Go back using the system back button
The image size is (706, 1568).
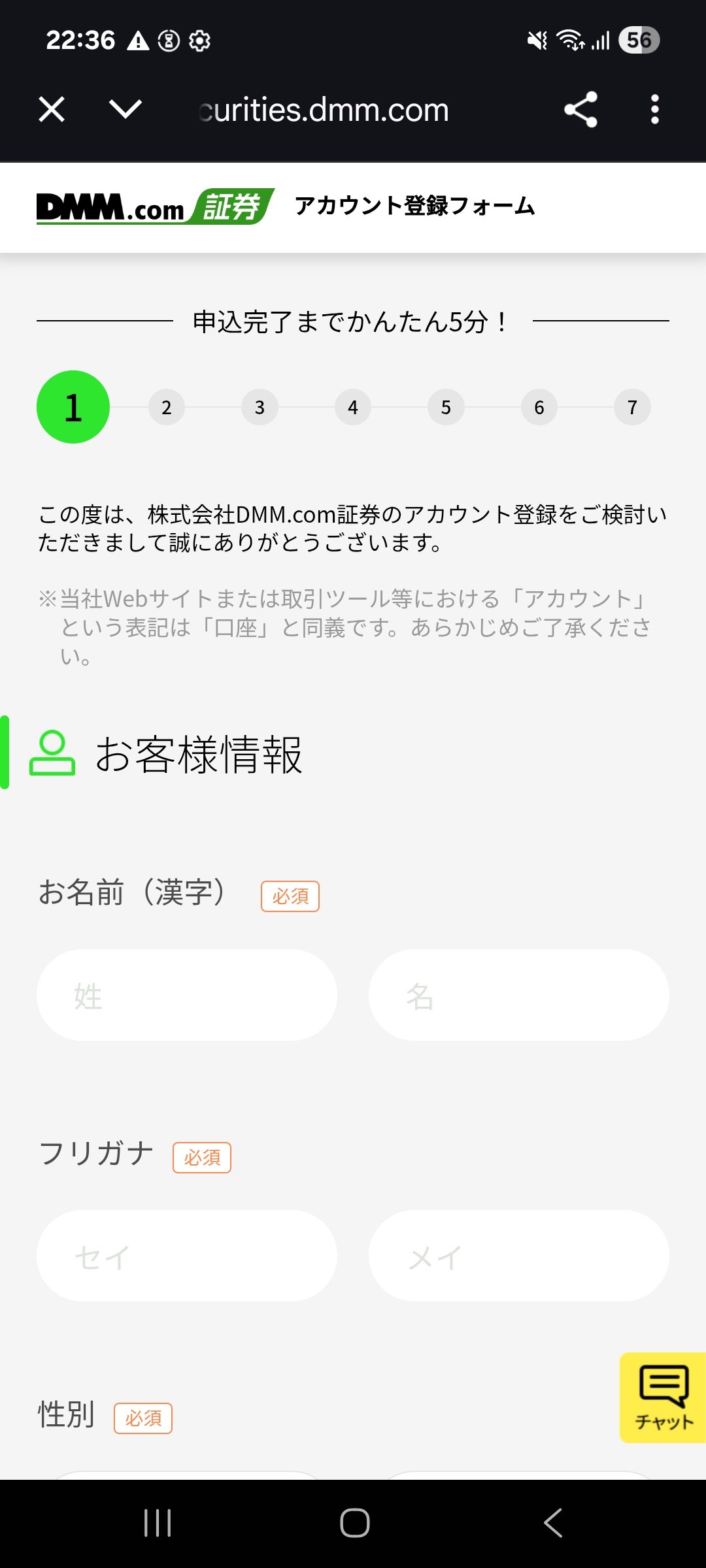[552, 1523]
